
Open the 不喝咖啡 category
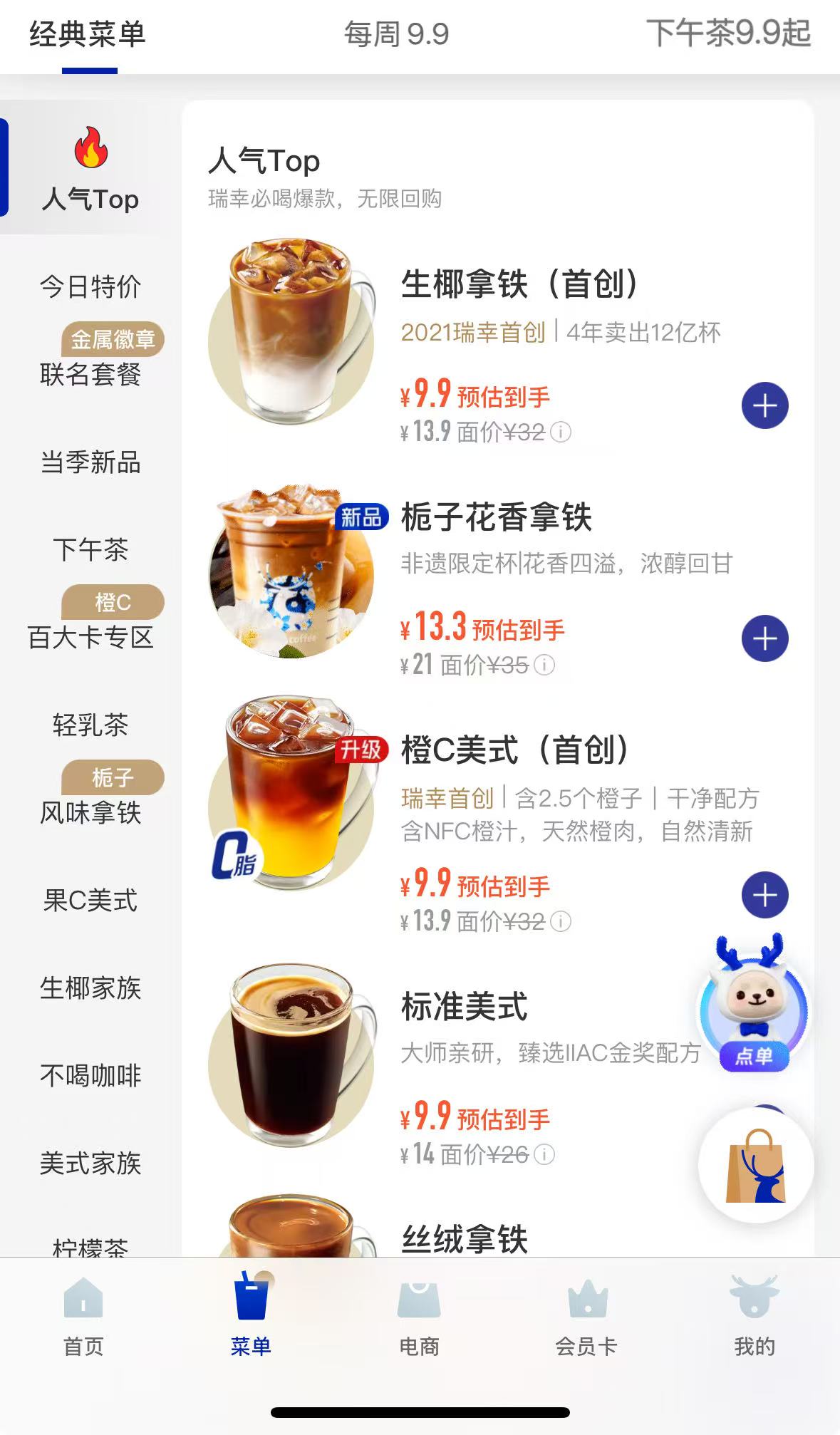click(90, 1075)
